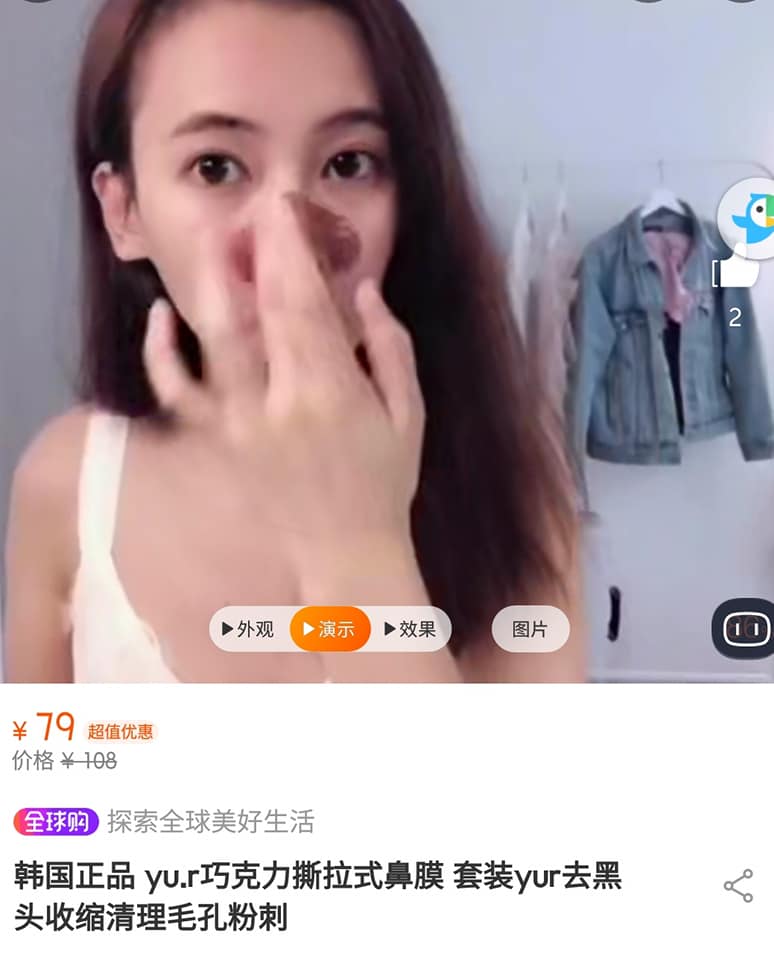Share this product
774x960 pixels.
tap(738, 886)
